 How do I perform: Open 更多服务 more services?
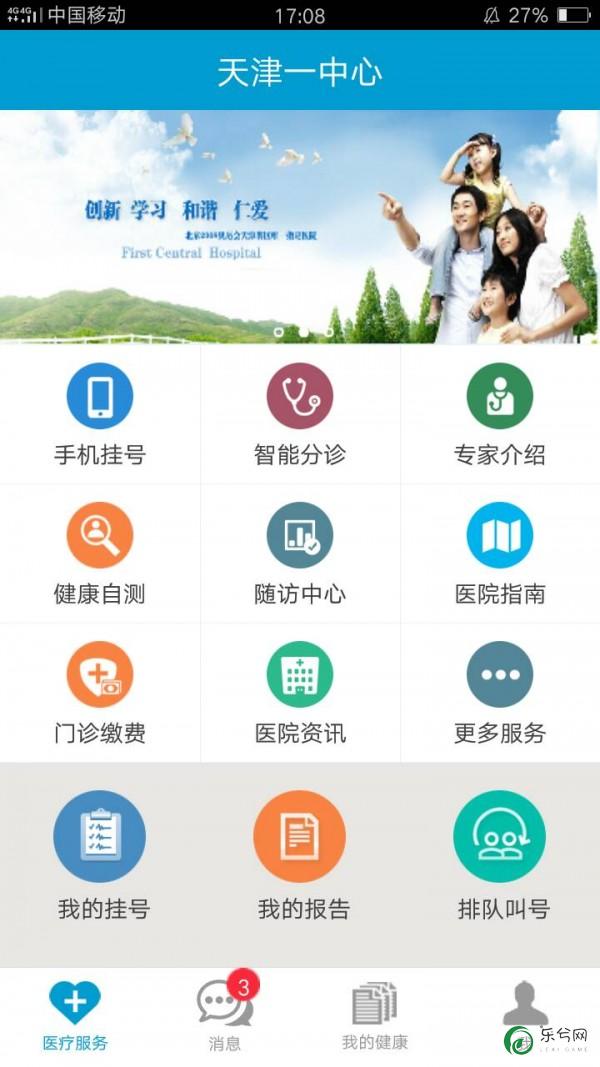pos(500,693)
